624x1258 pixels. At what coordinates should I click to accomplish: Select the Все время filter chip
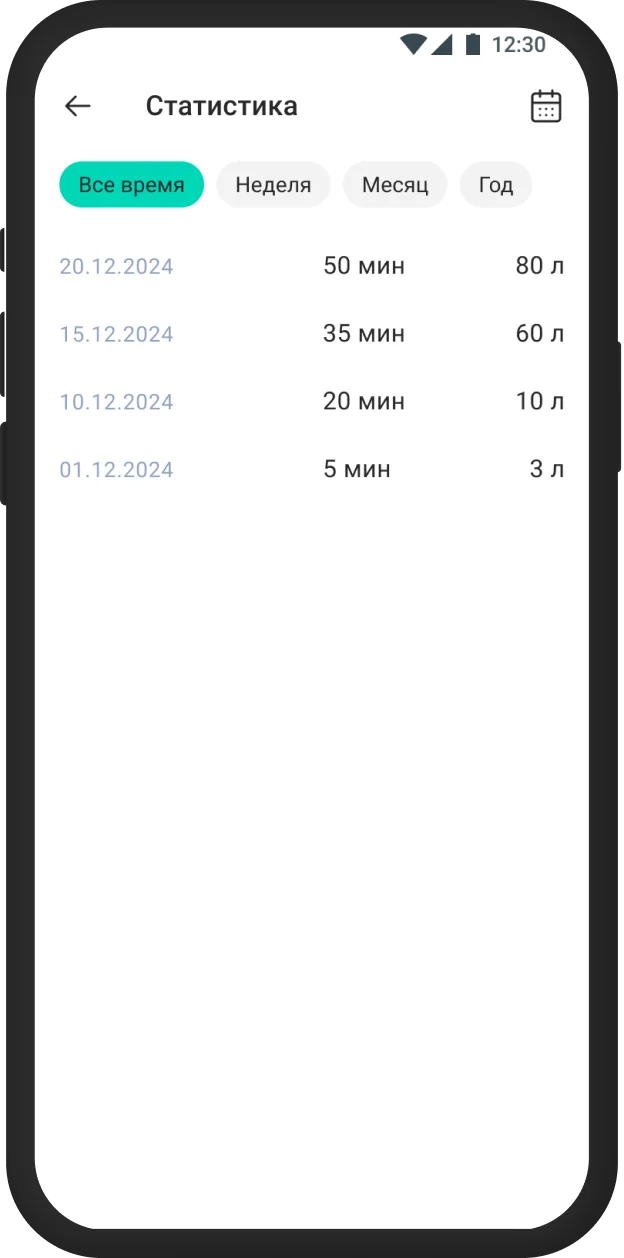point(132,185)
